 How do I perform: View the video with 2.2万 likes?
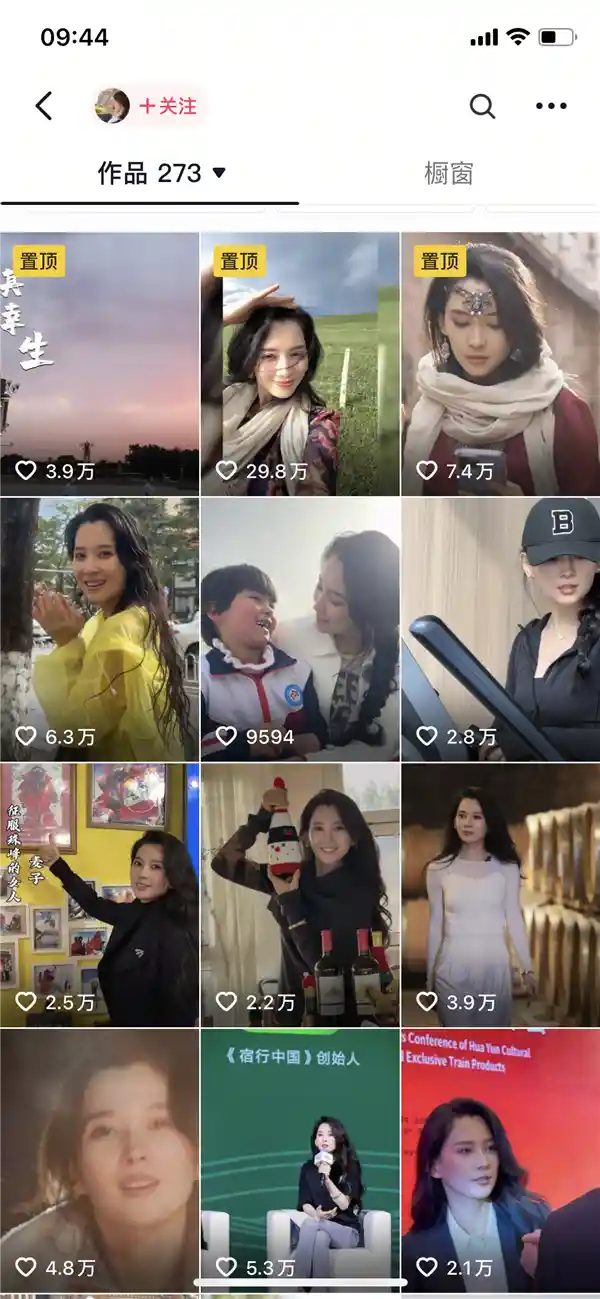[x=300, y=895]
